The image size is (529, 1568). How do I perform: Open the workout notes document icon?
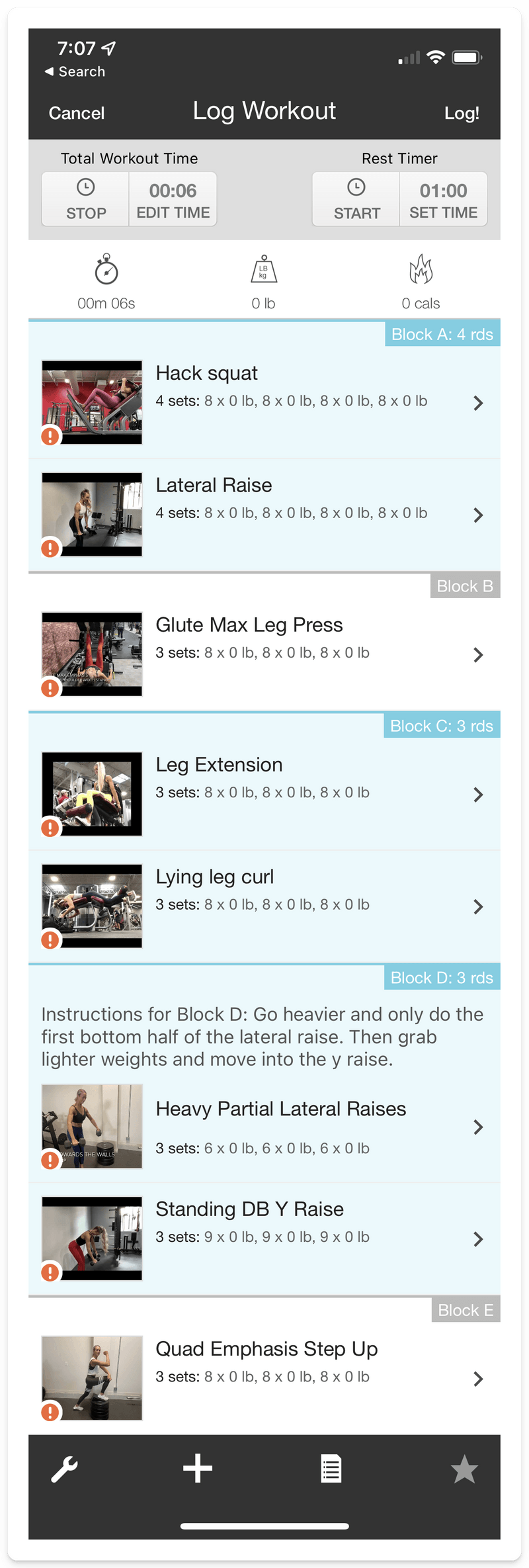click(331, 1469)
